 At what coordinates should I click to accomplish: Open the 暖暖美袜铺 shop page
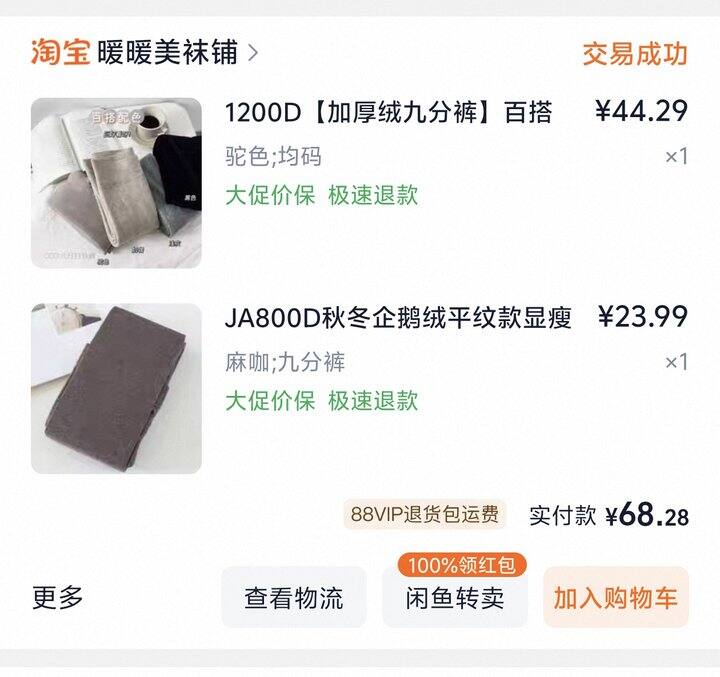click(x=168, y=52)
